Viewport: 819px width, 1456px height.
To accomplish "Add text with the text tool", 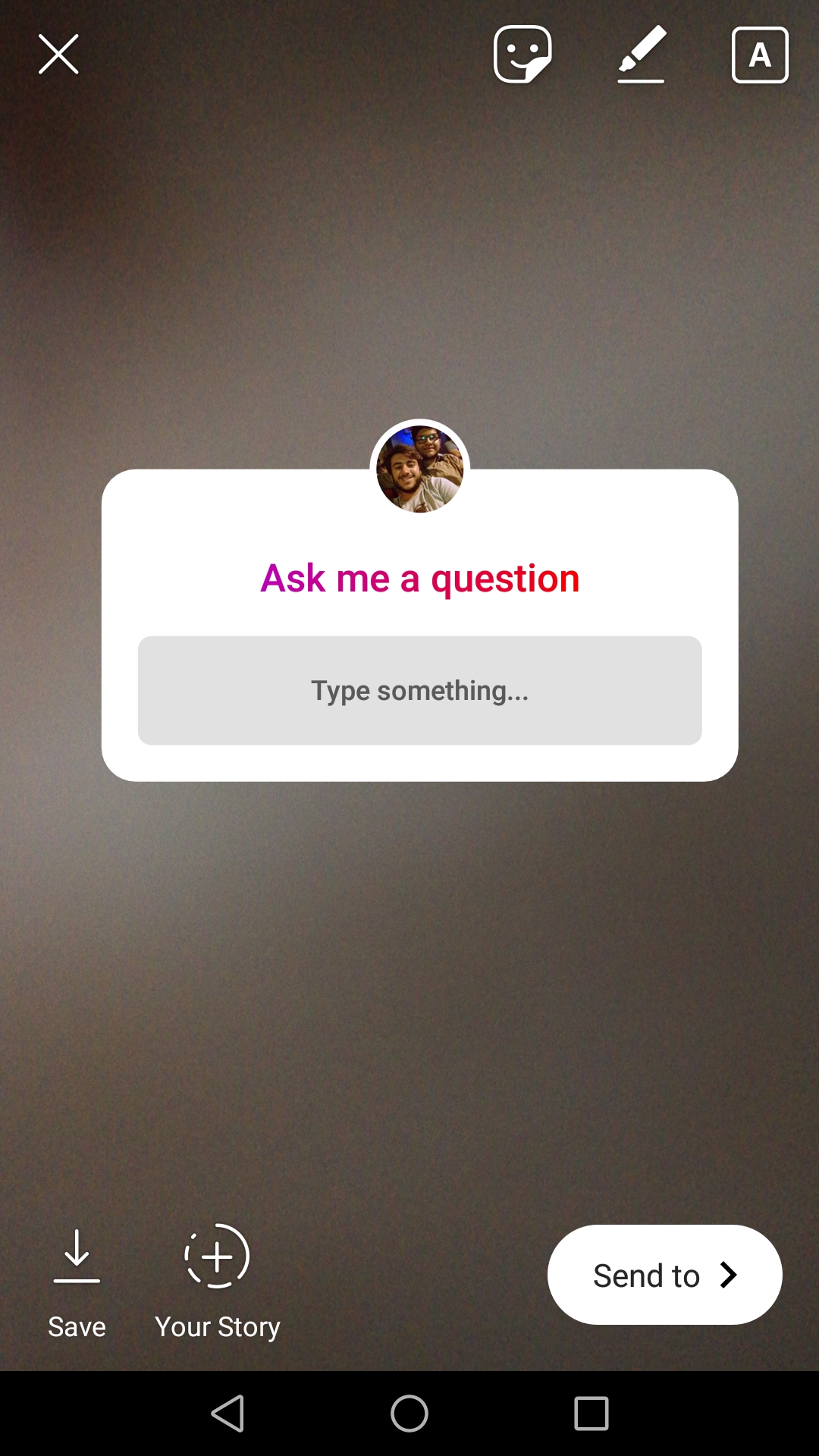I will tap(760, 55).
